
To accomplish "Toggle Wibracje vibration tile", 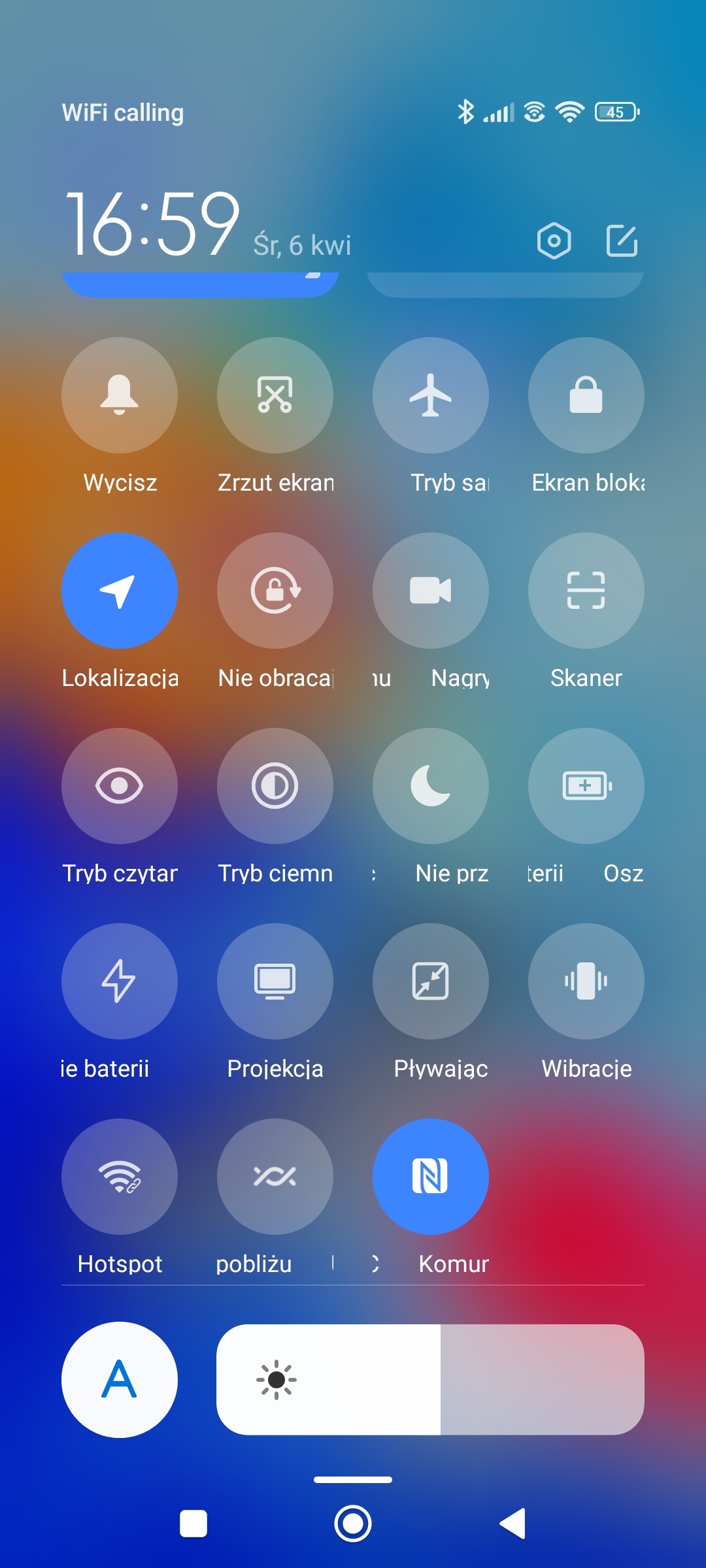I will pos(586,981).
